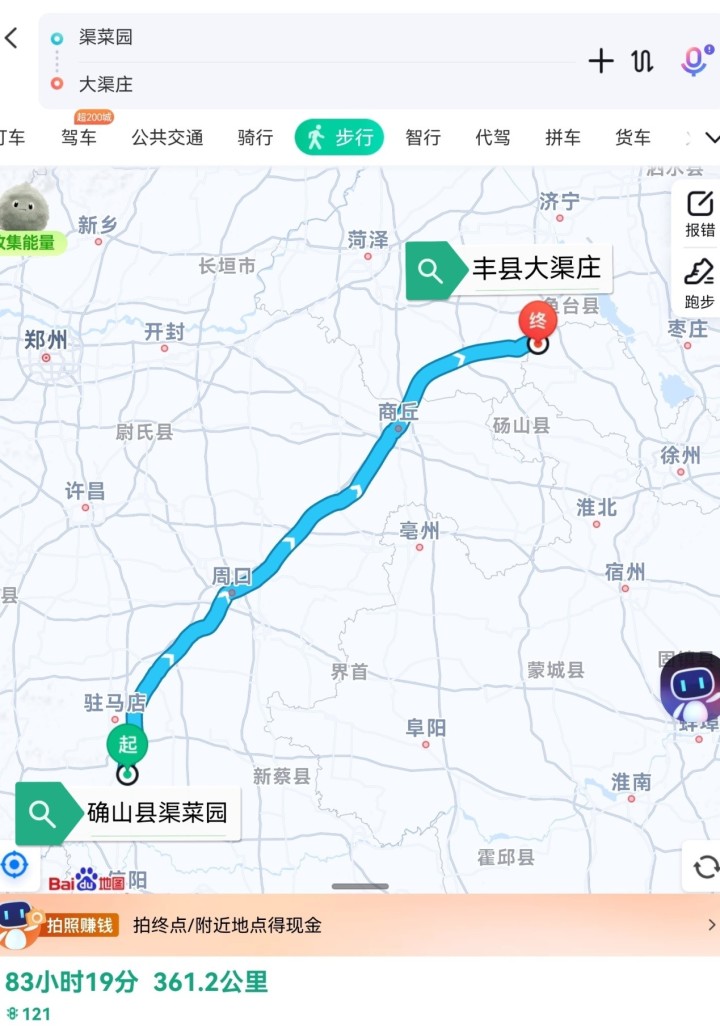
Task: Switch to the 驾车 tab
Action: (79, 137)
